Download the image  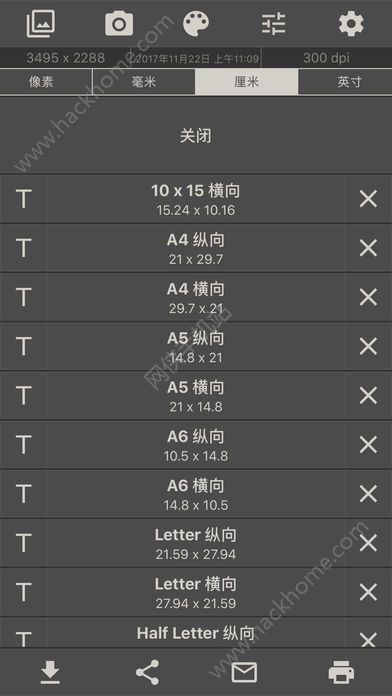50,672
